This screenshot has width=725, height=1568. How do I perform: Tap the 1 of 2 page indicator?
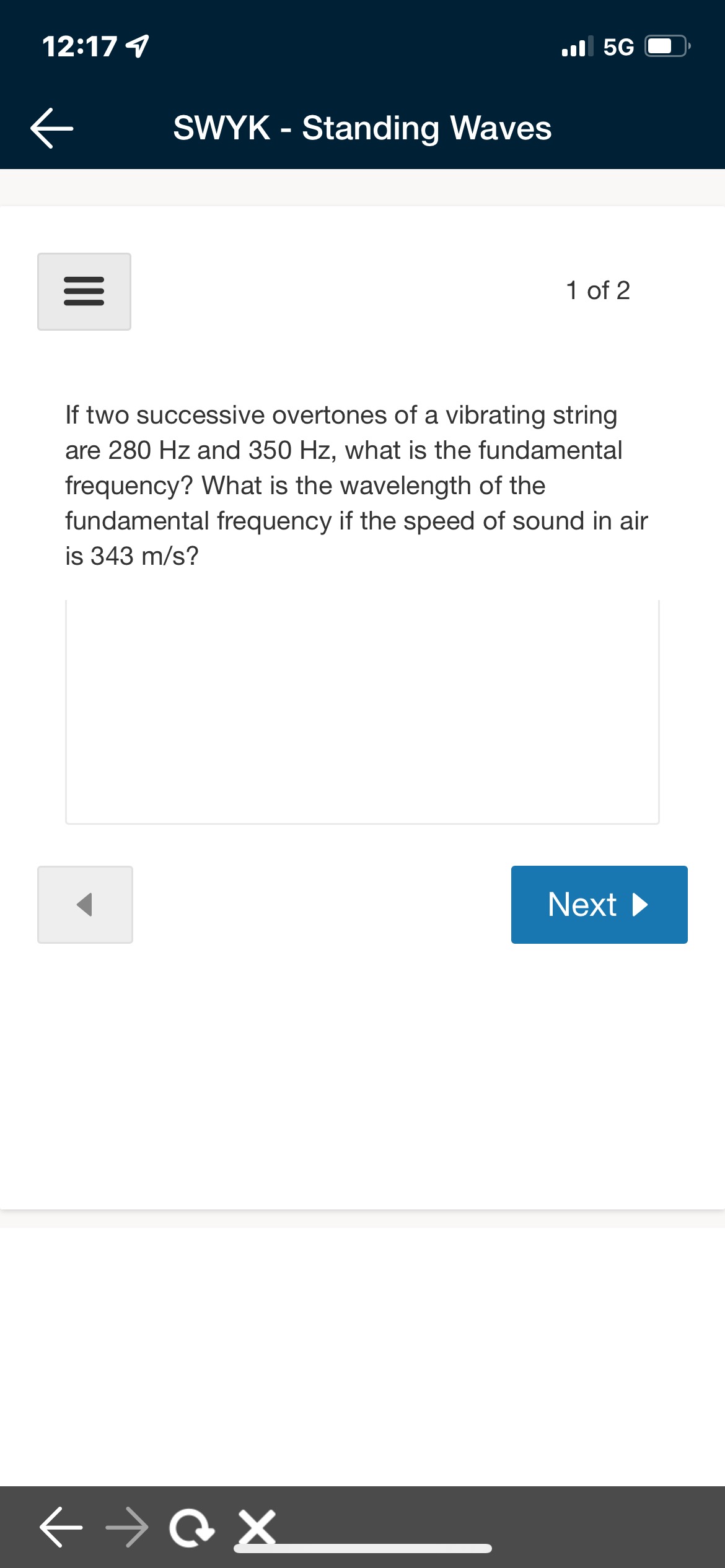click(x=598, y=290)
